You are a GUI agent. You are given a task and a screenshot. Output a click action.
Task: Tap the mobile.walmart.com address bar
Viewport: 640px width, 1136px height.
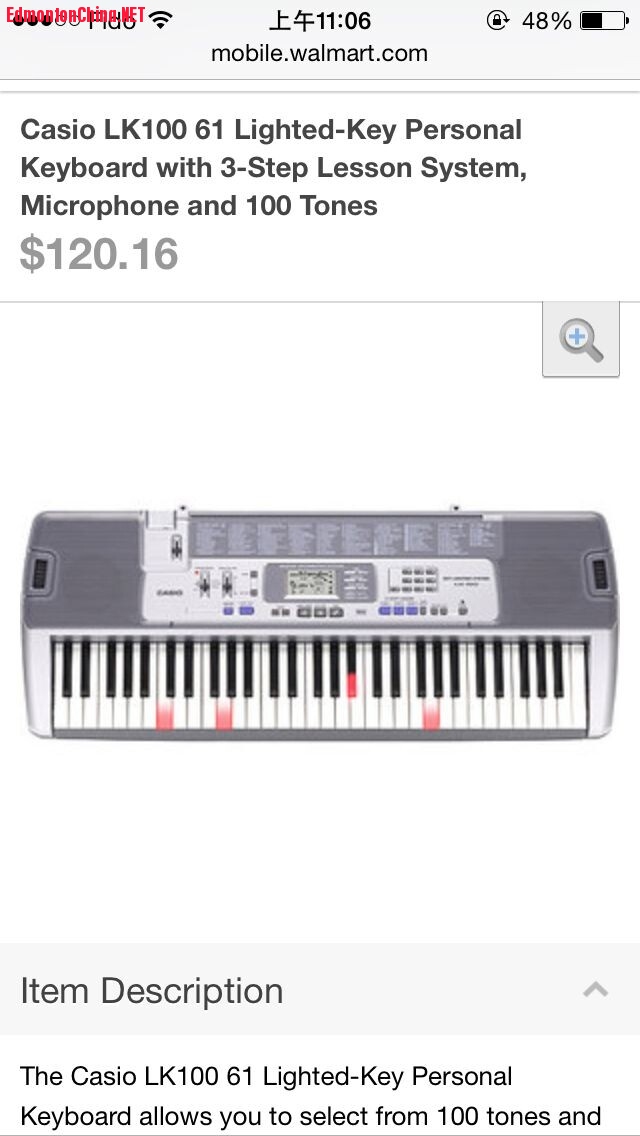[x=319, y=53]
